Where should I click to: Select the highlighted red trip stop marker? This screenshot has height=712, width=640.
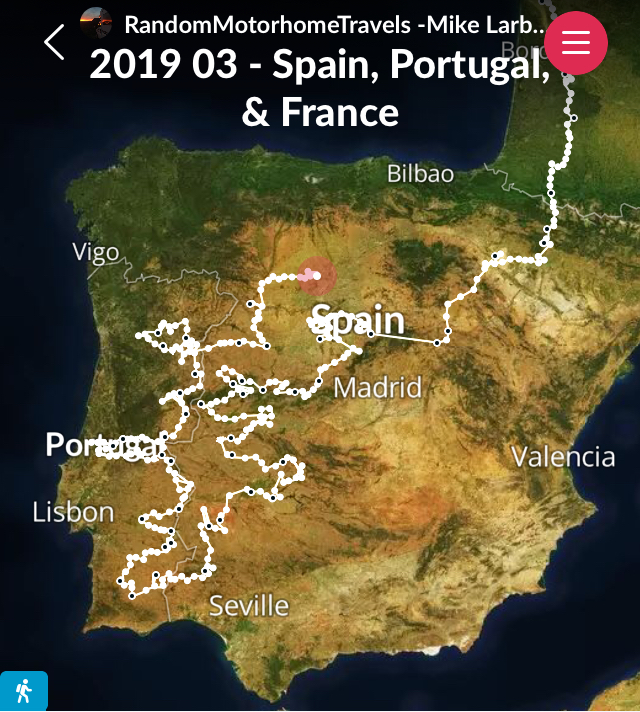click(x=316, y=275)
